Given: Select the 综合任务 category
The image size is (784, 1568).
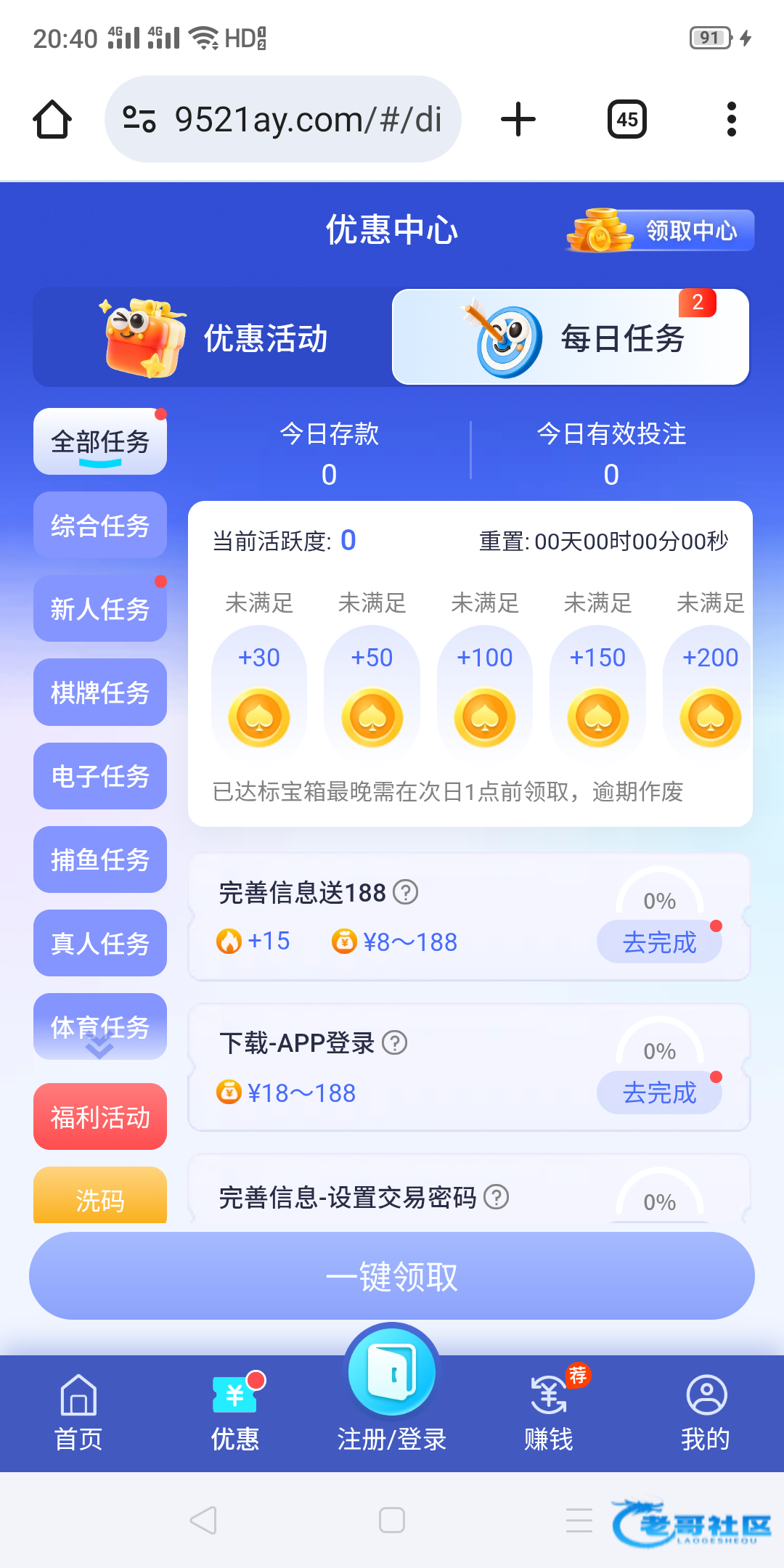Looking at the screenshot, I should click(x=100, y=526).
